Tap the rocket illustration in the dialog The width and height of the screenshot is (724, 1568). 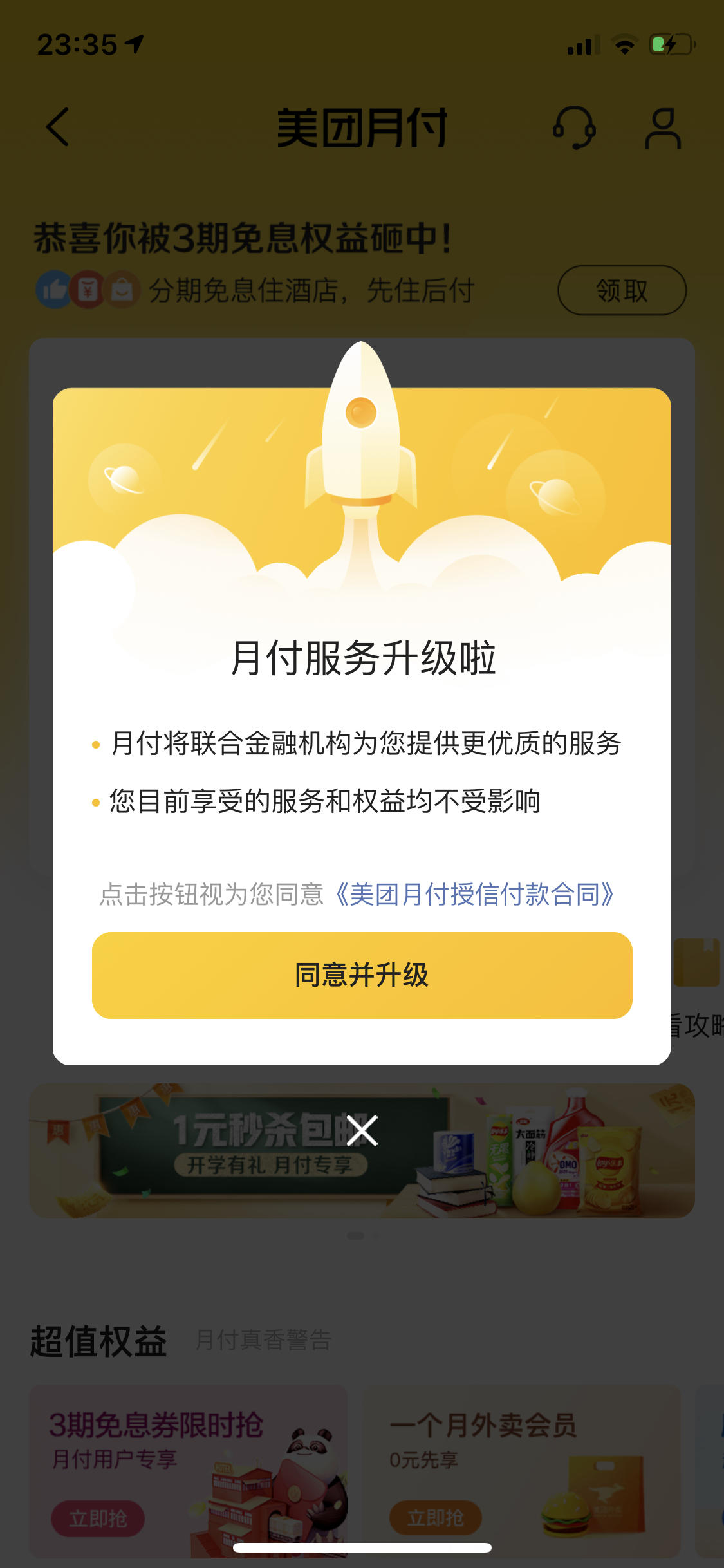pyautogui.click(x=362, y=463)
